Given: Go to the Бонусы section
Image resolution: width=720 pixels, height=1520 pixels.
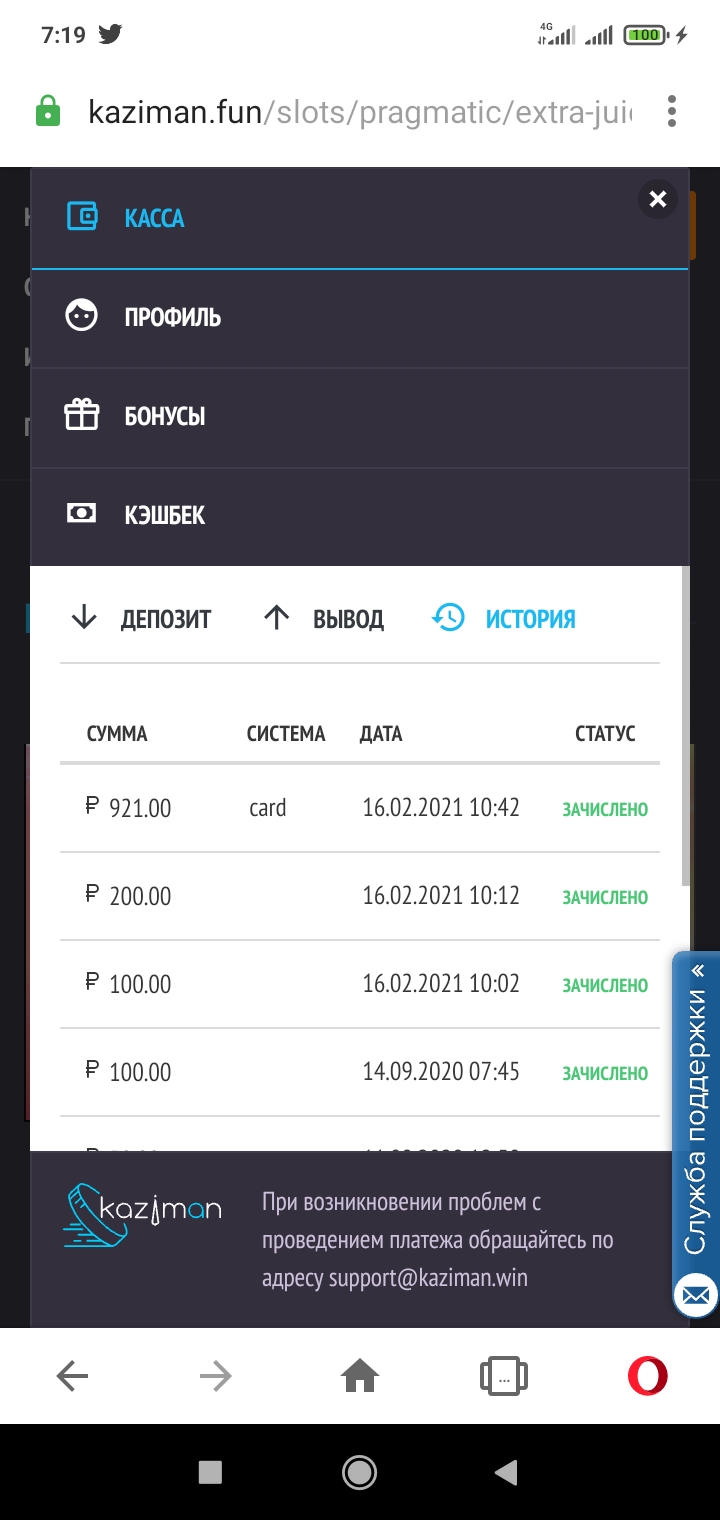Looking at the screenshot, I should pos(164,416).
